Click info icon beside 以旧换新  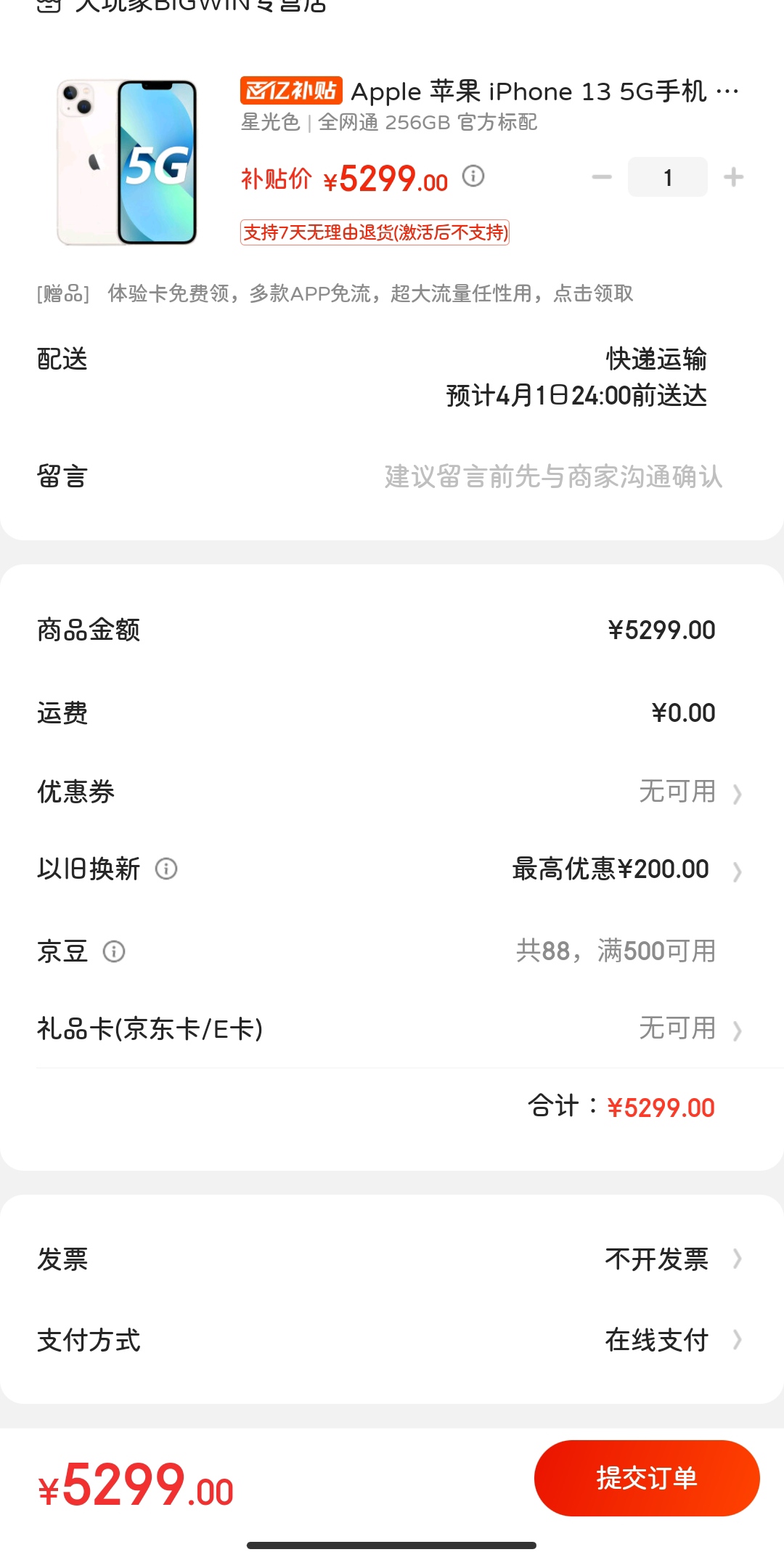pyautogui.click(x=166, y=870)
